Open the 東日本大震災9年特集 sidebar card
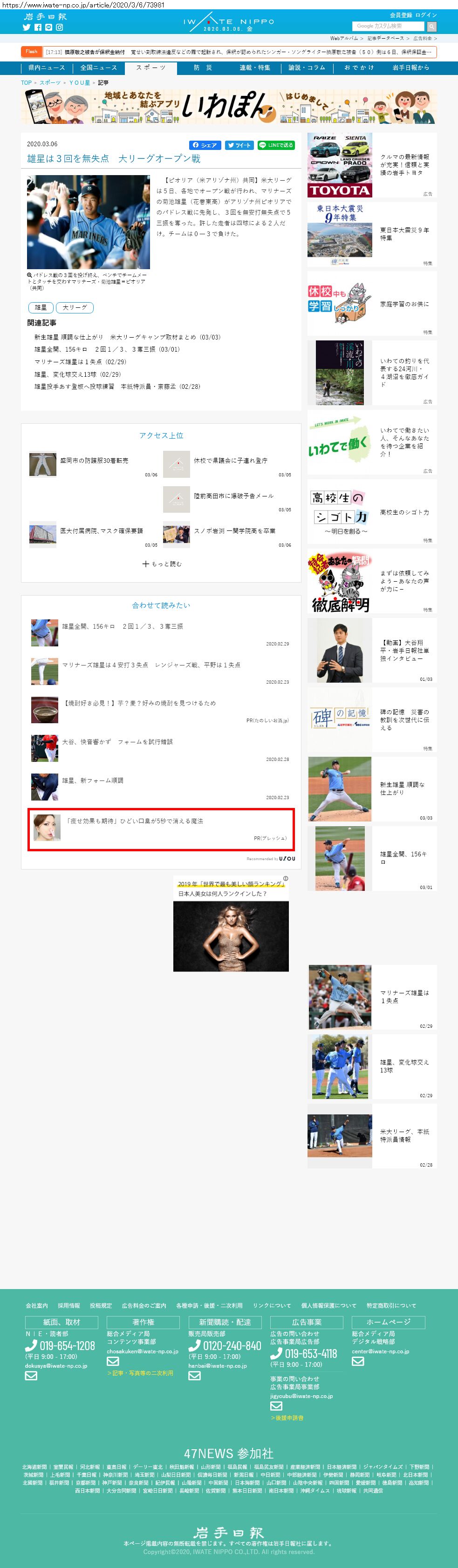 (x=371, y=234)
